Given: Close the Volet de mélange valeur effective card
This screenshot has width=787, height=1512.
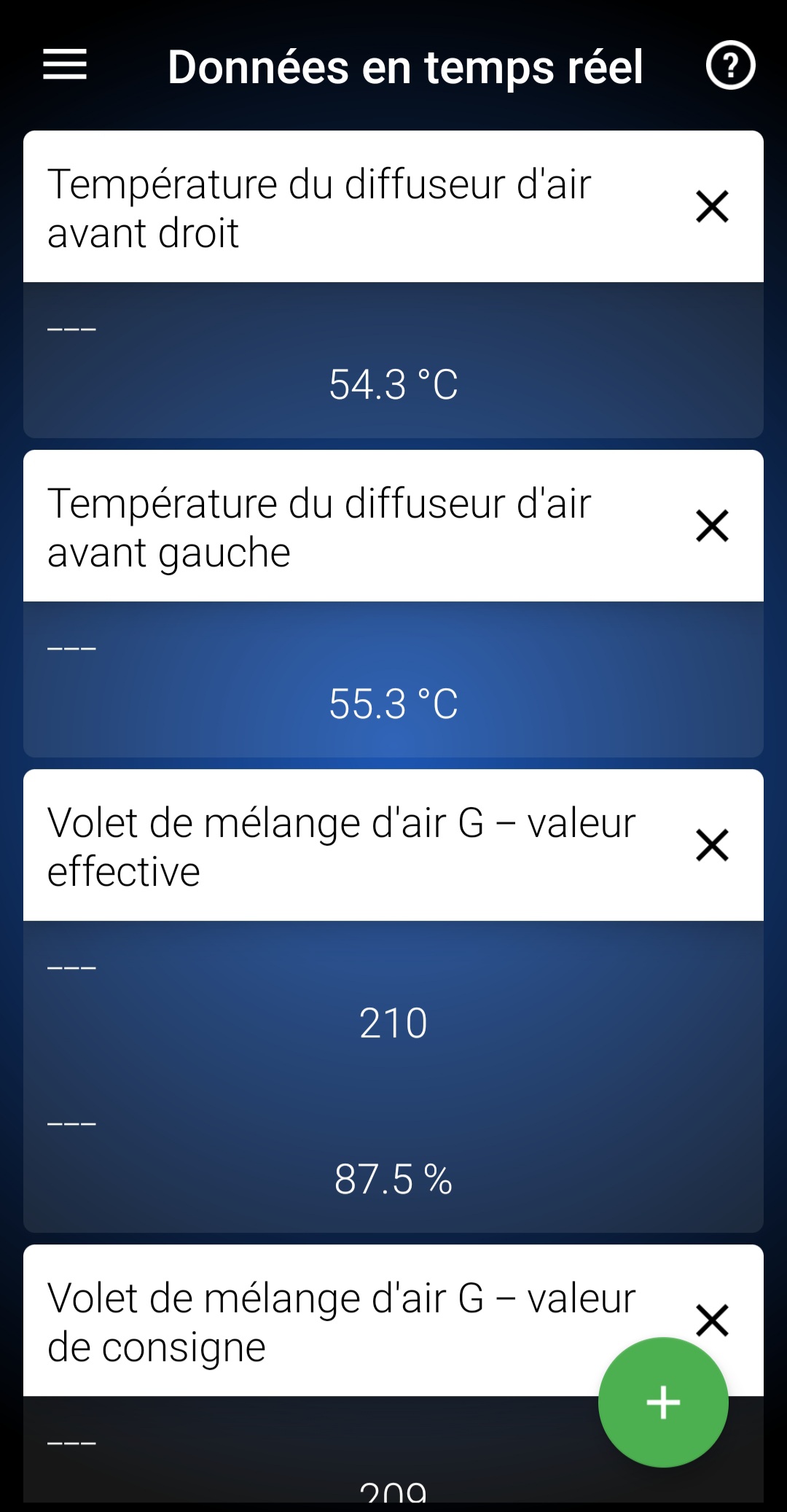Looking at the screenshot, I should (712, 845).
